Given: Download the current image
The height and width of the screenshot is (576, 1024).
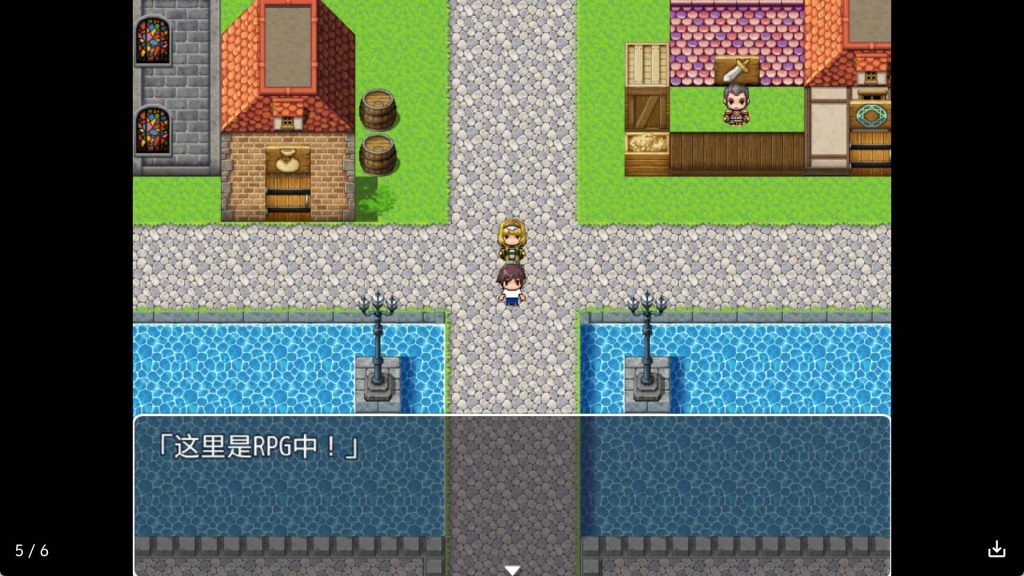Looking at the screenshot, I should pyautogui.click(x=996, y=549).
